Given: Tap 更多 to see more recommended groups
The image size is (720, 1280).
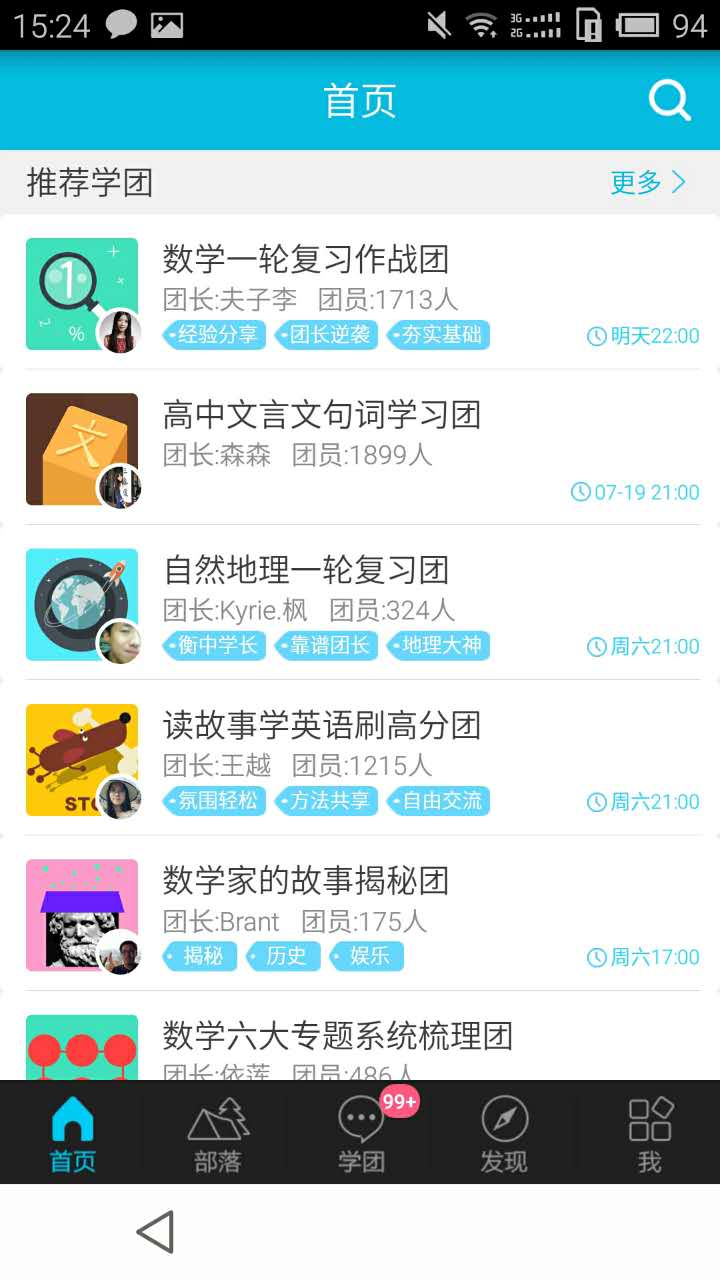Looking at the screenshot, I should (x=648, y=182).
